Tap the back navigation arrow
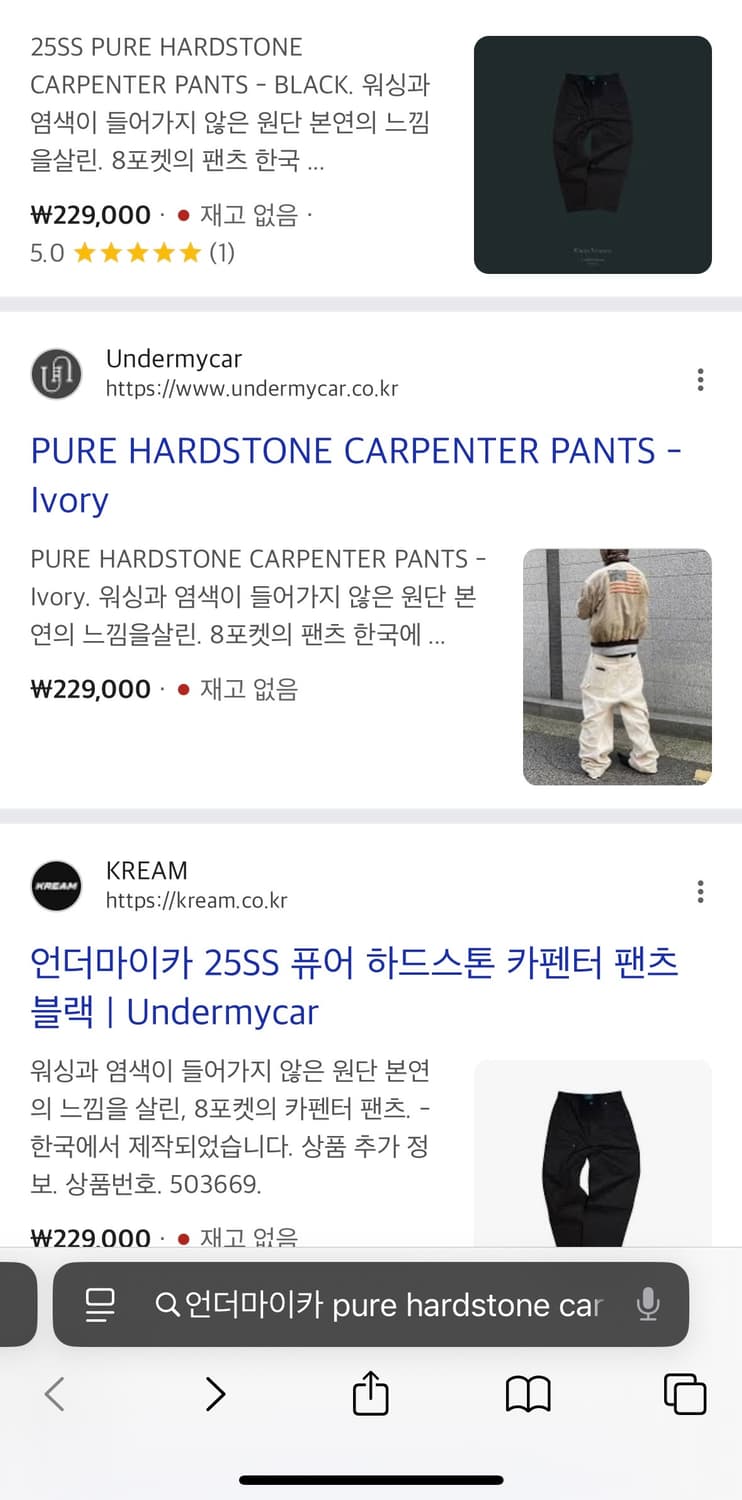 tap(55, 1393)
